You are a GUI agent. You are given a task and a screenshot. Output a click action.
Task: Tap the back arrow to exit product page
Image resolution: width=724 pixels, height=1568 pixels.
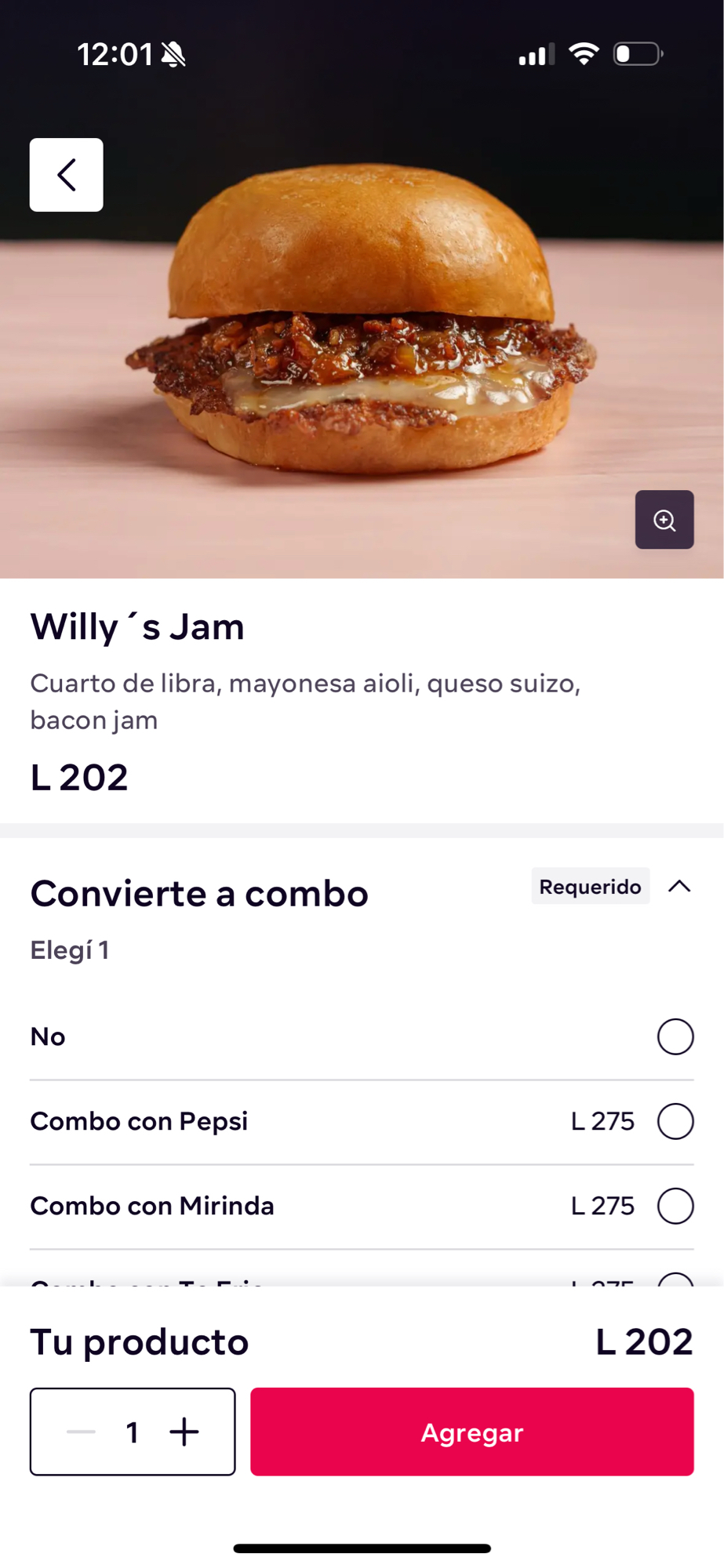pos(66,175)
